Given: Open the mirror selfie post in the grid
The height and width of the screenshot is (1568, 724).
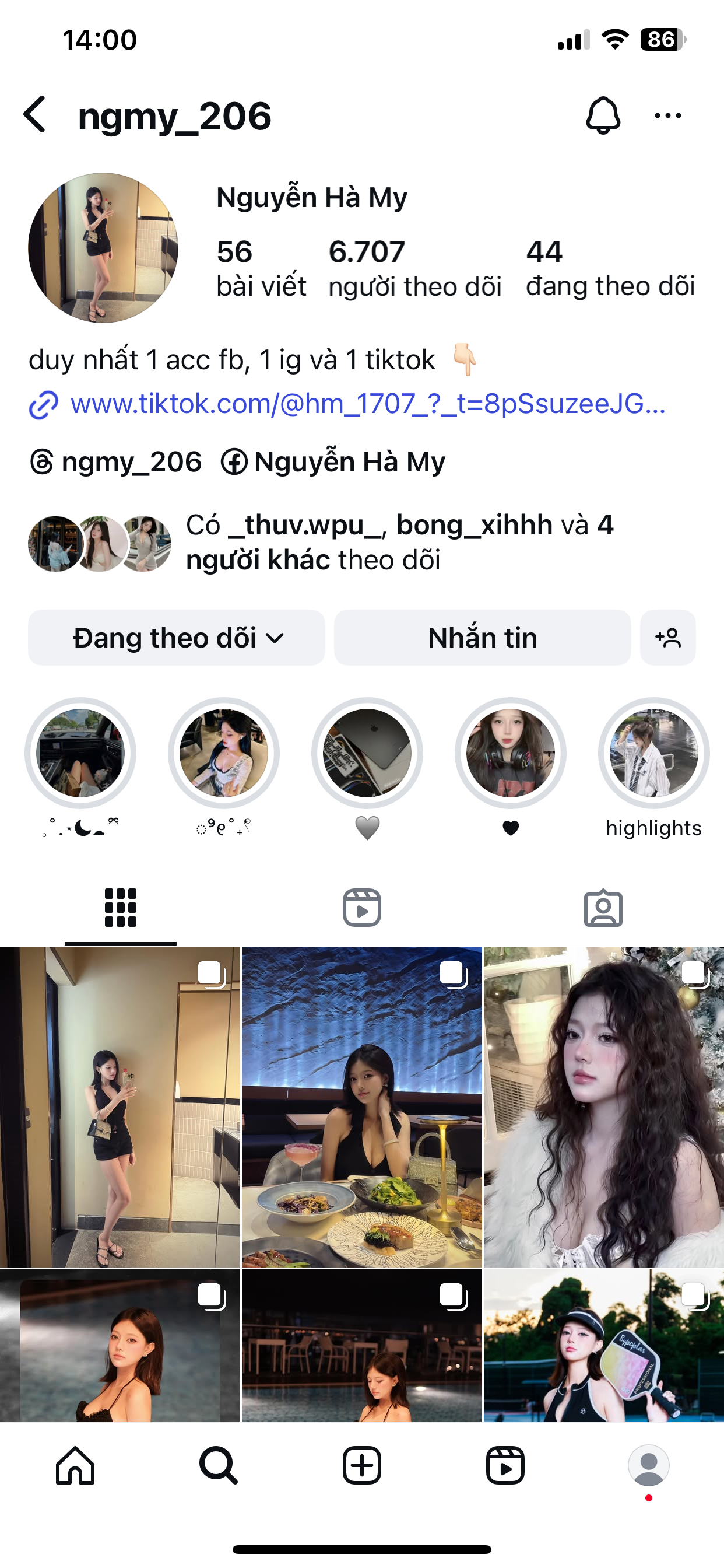Looking at the screenshot, I should tap(120, 1107).
